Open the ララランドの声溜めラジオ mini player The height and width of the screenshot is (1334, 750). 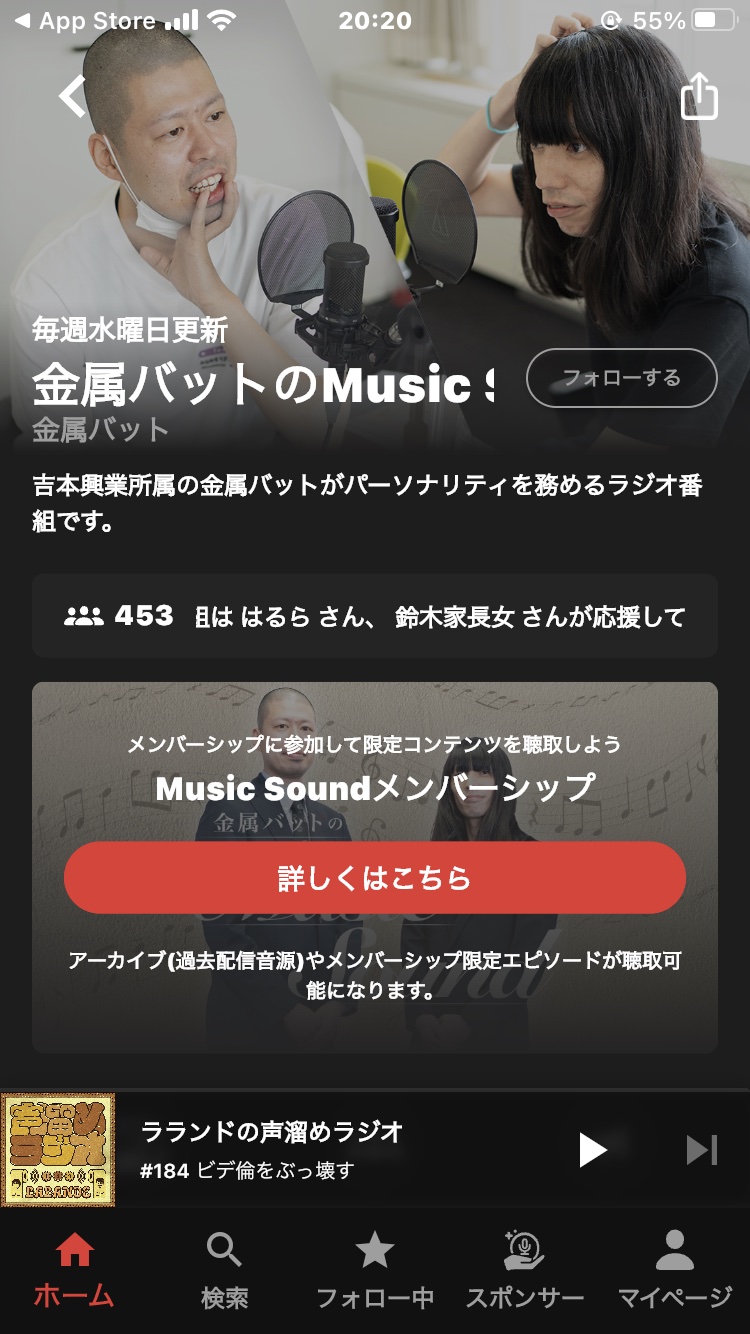(x=300, y=1150)
